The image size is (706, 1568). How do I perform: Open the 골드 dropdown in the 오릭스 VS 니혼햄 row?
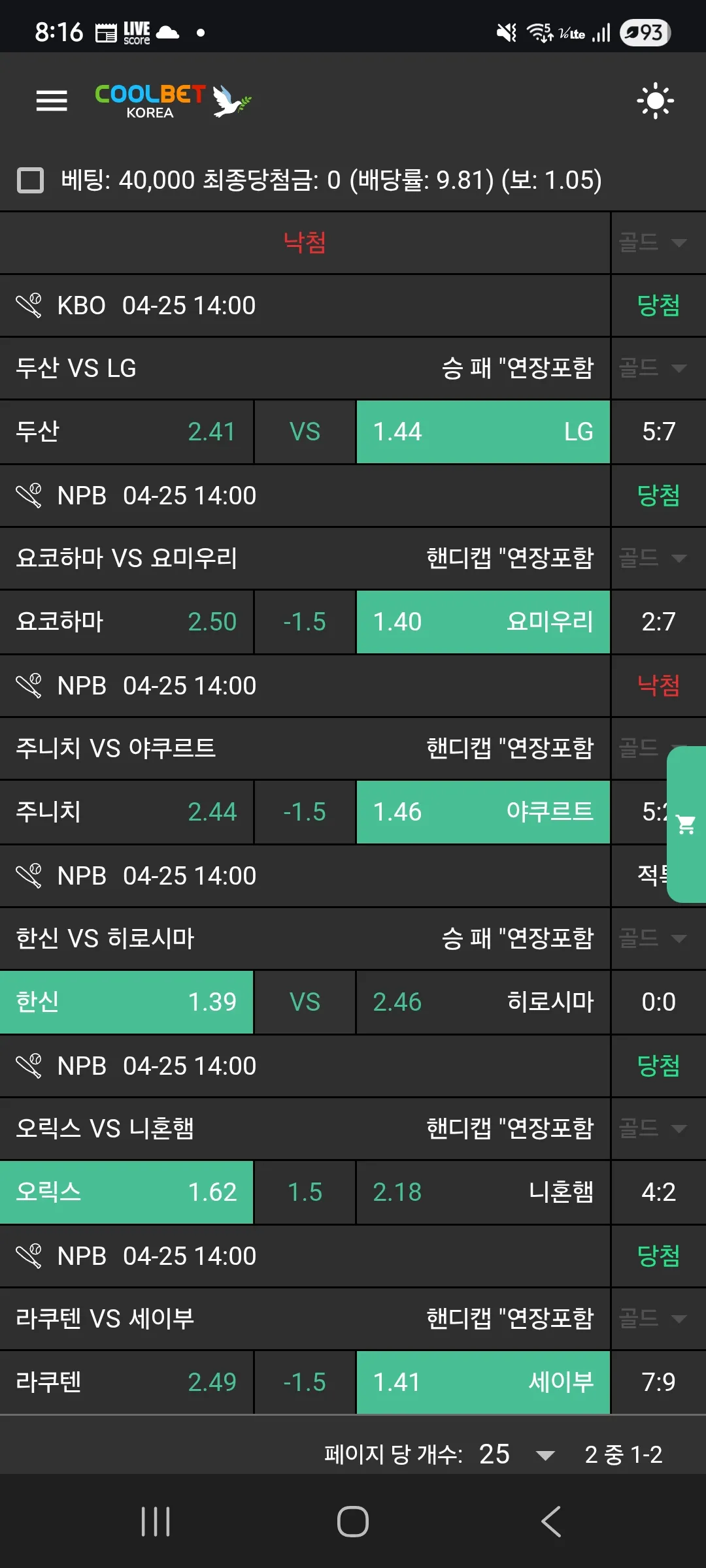pos(652,1129)
